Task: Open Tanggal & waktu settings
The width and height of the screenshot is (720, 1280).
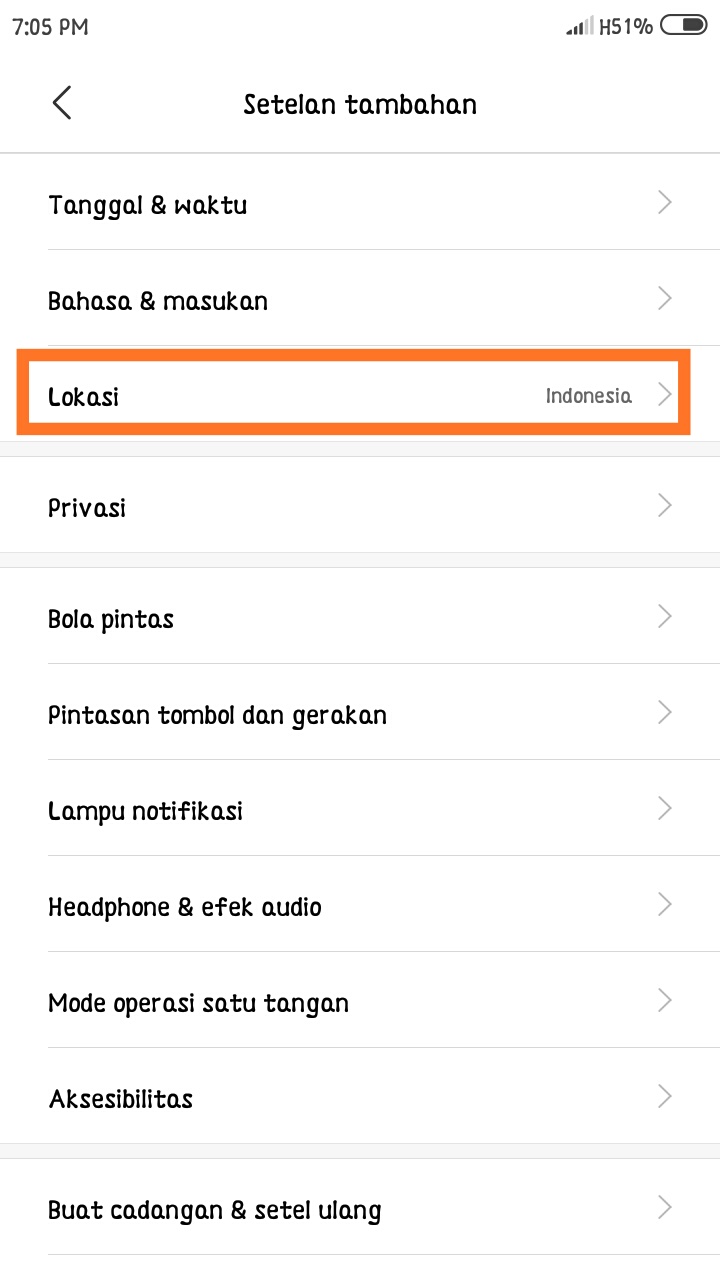Action: [x=360, y=205]
